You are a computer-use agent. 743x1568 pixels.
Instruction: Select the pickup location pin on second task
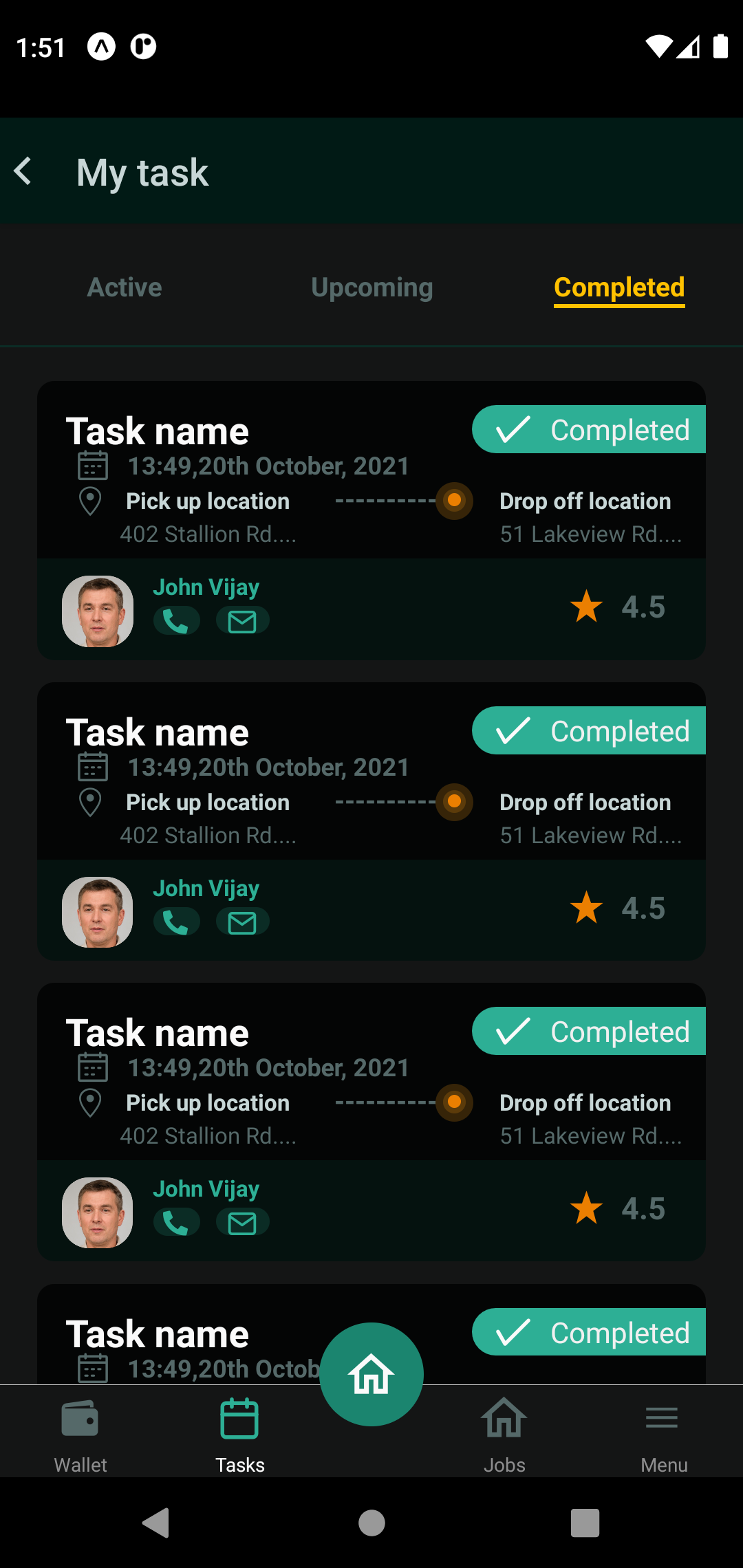pyautogui.click(x=90, y=802)
